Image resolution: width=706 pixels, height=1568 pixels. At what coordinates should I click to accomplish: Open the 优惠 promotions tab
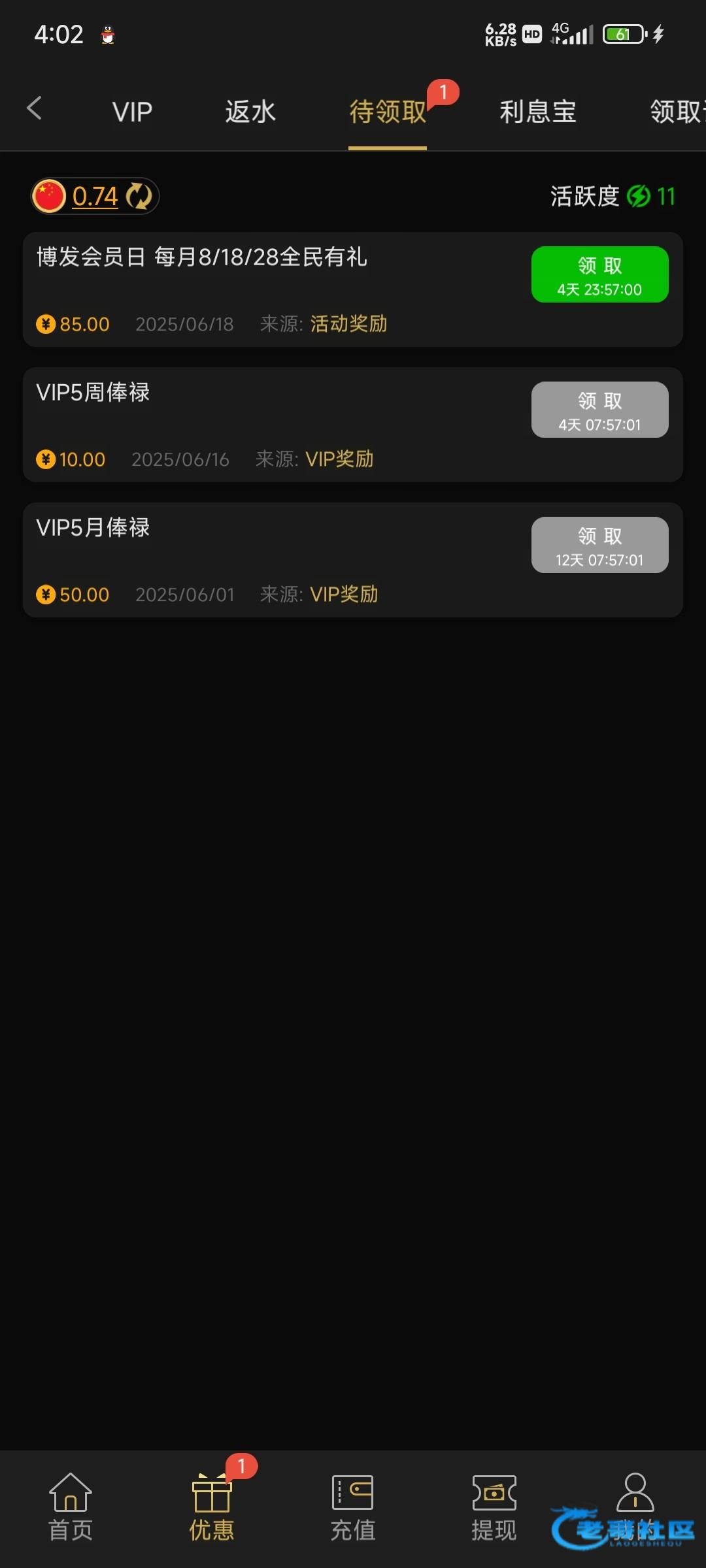coord(212,1507)
